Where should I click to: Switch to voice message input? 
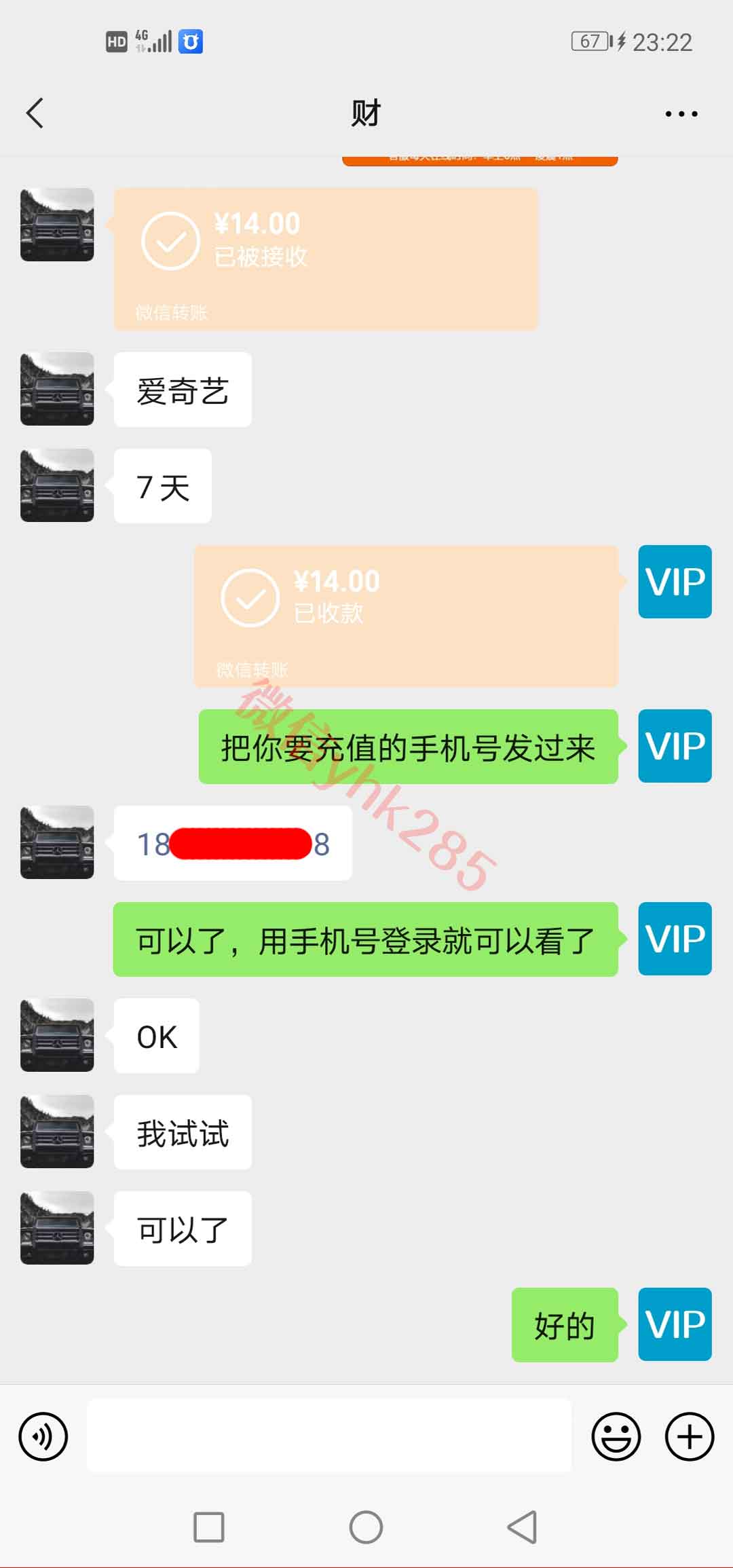click(43, 1436)
